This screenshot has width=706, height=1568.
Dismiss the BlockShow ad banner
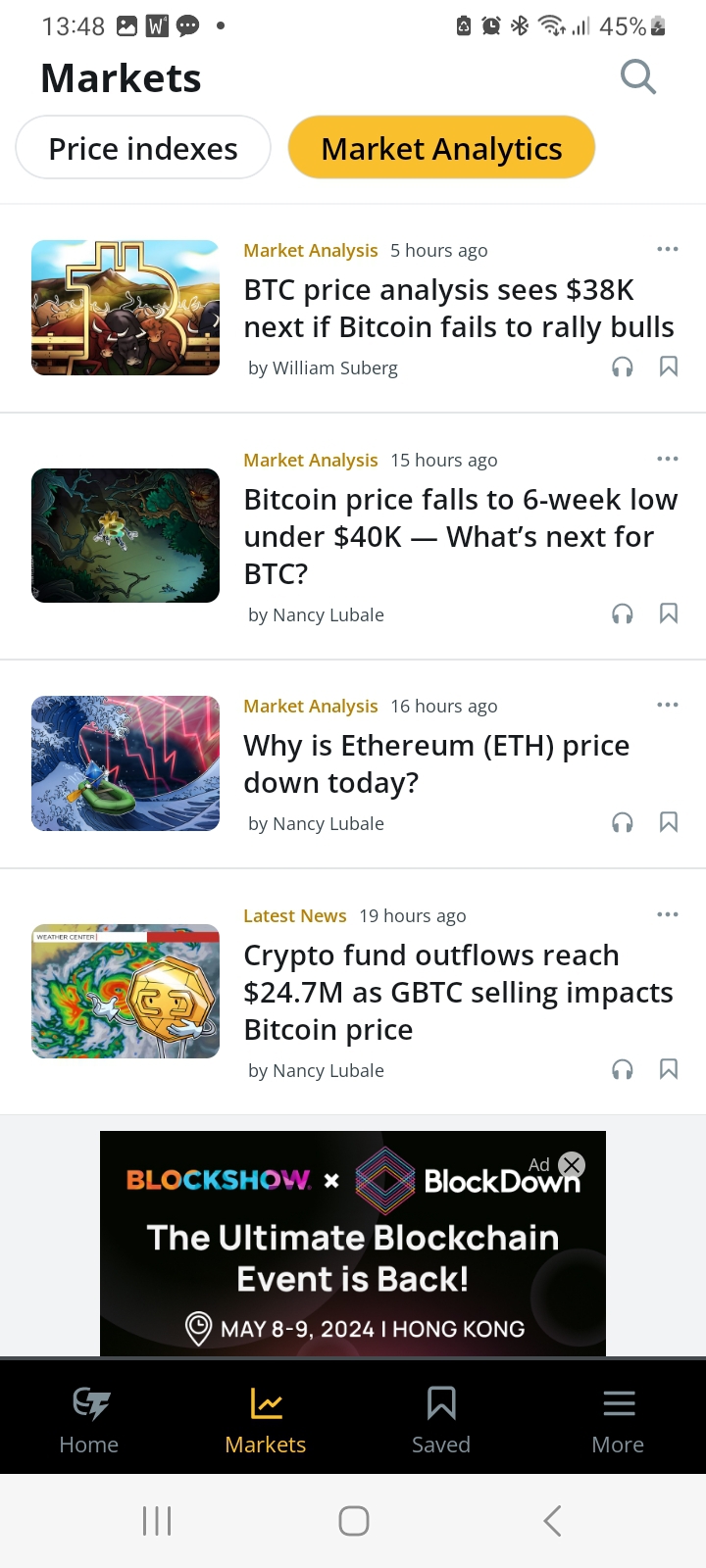click(572, 1164)
